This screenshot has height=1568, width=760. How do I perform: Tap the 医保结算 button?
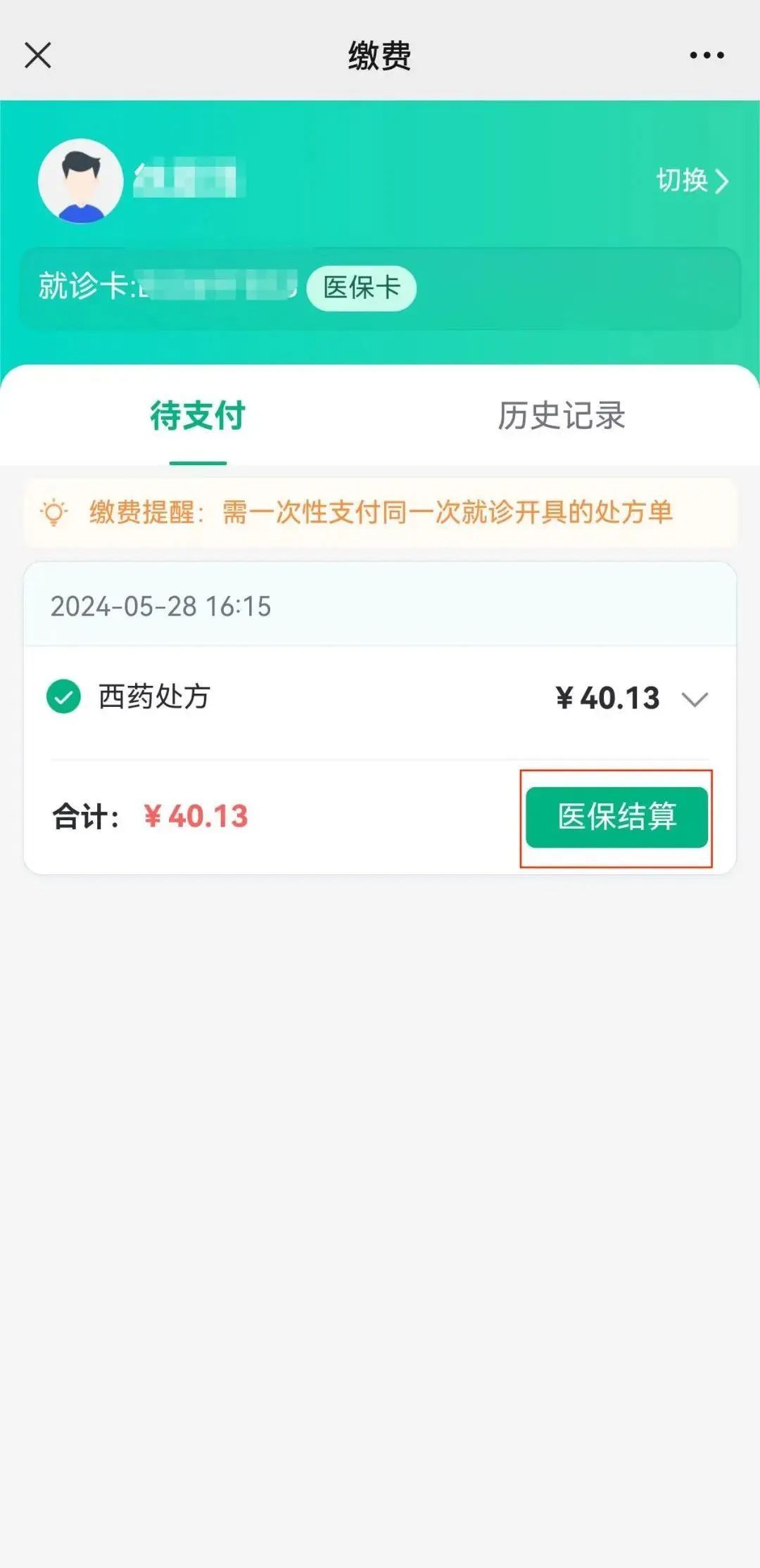coord(616,817)
